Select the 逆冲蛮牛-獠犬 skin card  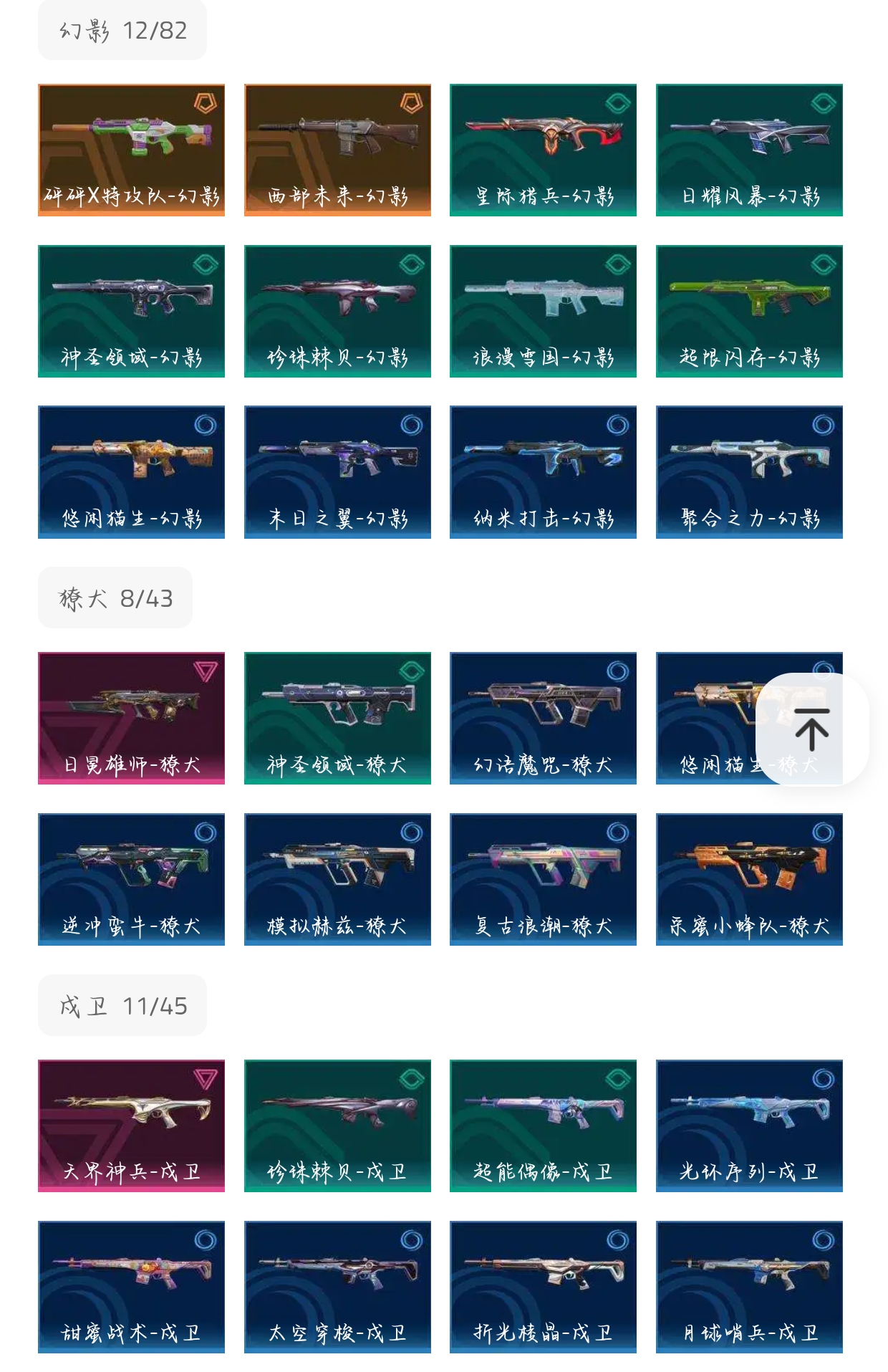tap(131, 879)
